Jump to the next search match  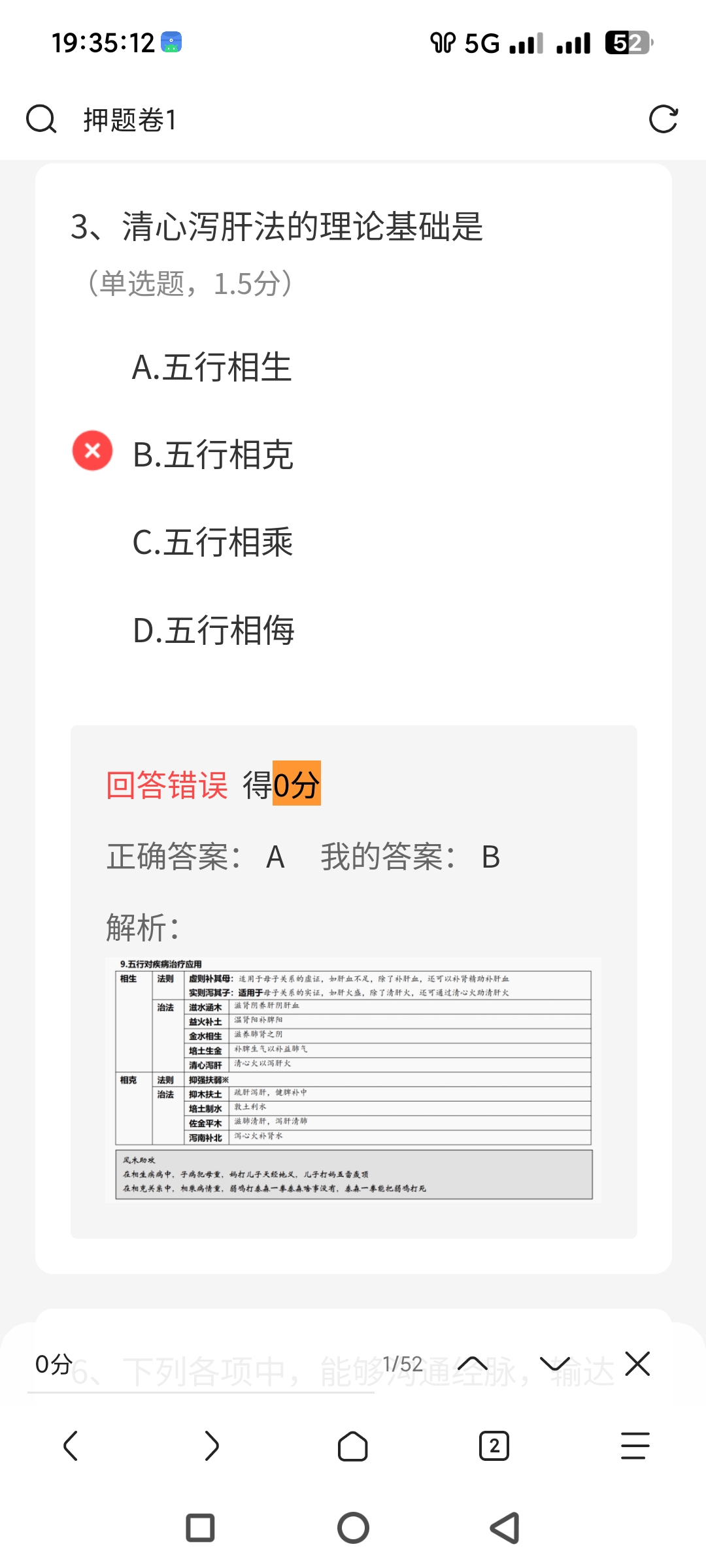click(555, 1364)
